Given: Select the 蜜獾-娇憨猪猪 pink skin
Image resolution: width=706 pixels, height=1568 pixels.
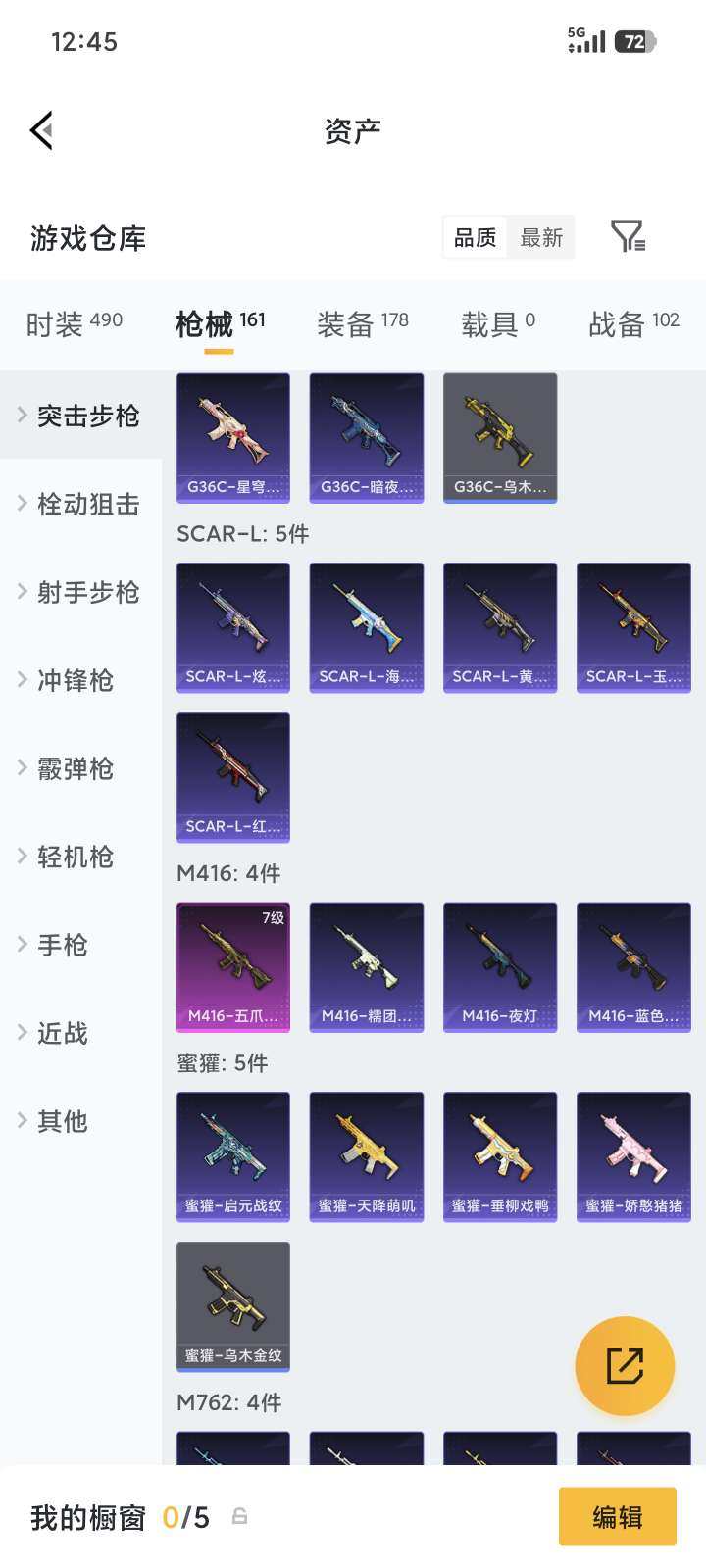Looking at the screenshot, I should click(632, 1156).
